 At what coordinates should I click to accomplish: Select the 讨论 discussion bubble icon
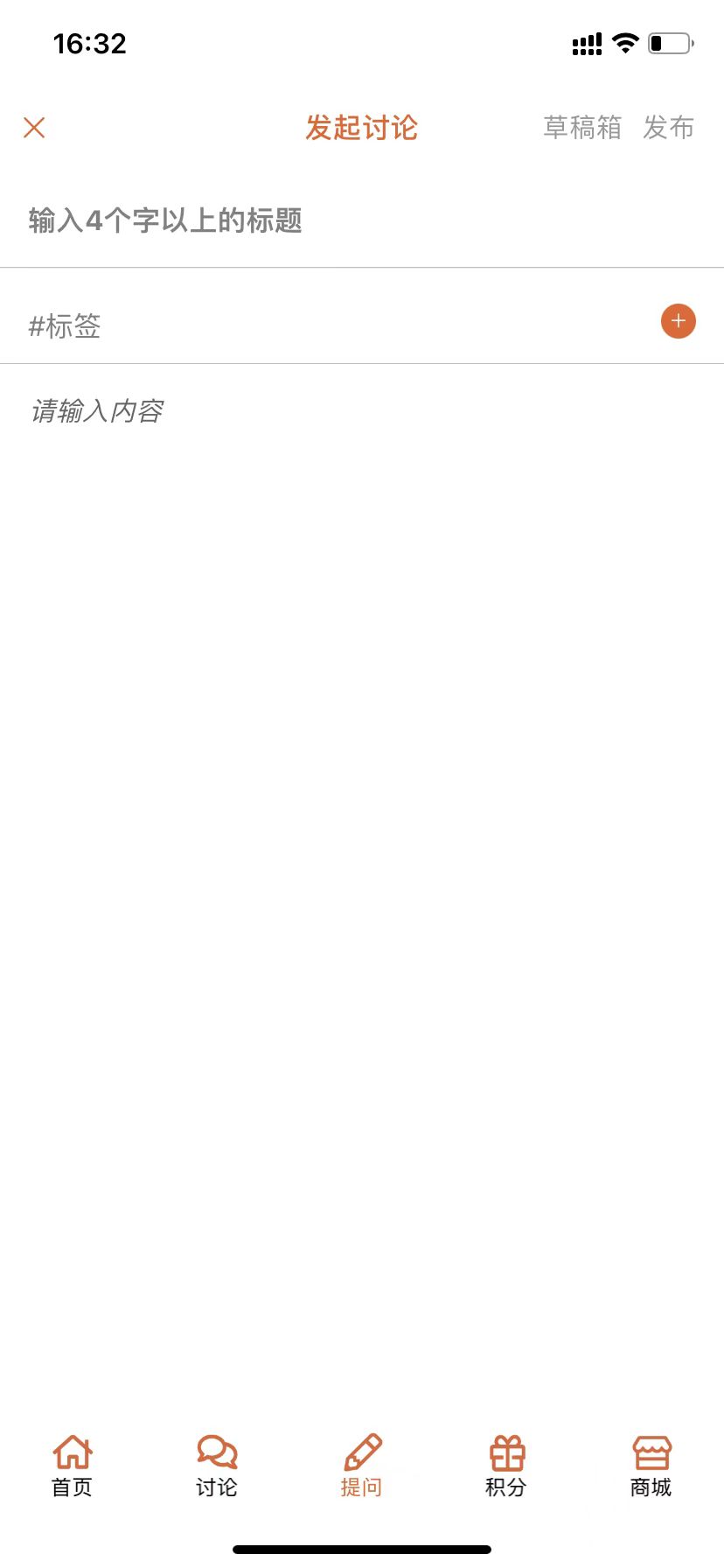coord(216,1450)
